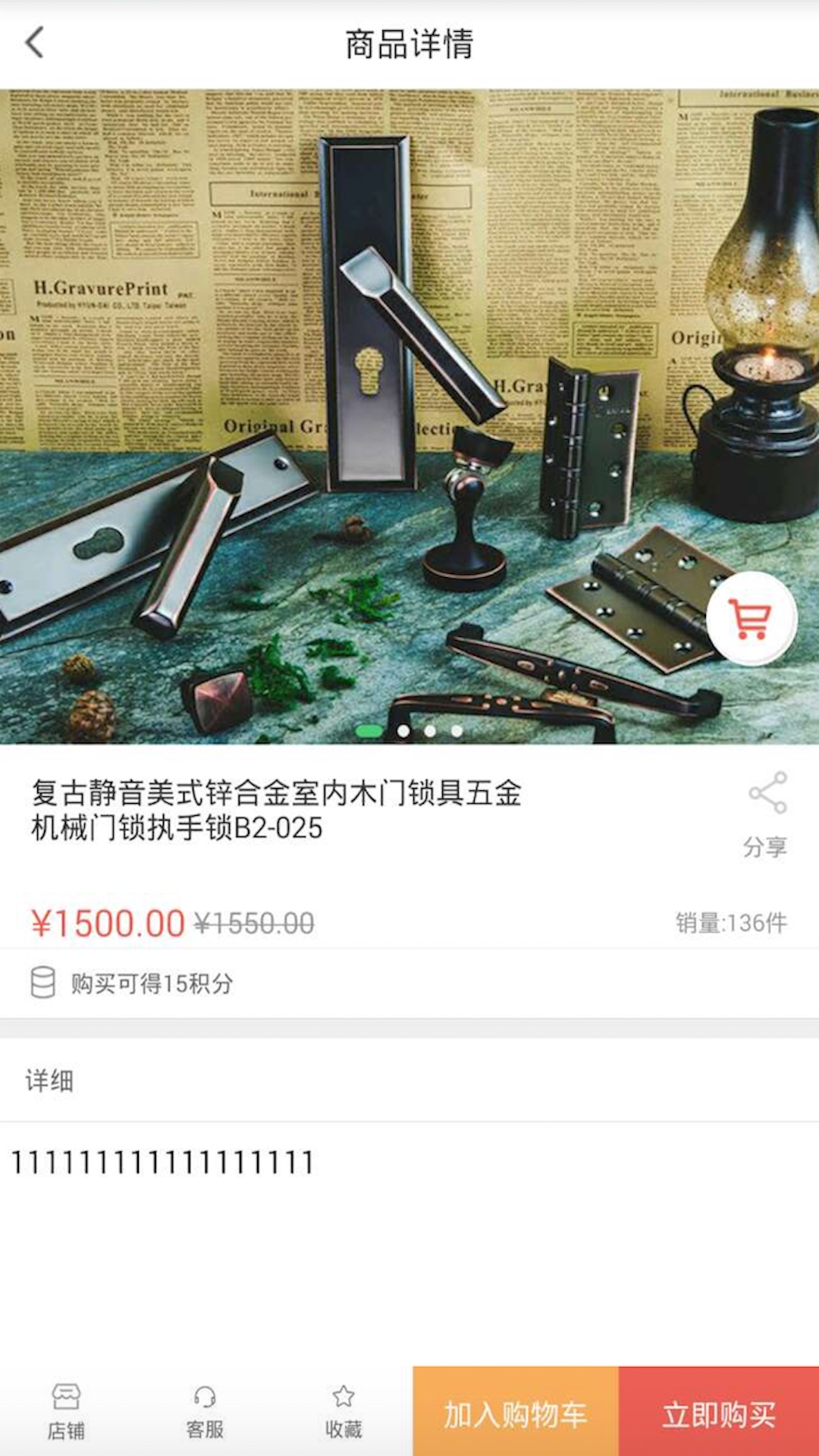The height and width of the screenshot is (1456, 819).
Task: Go back from the 商品详情 page
Action: pyautogui.click(x=35, y=42)
